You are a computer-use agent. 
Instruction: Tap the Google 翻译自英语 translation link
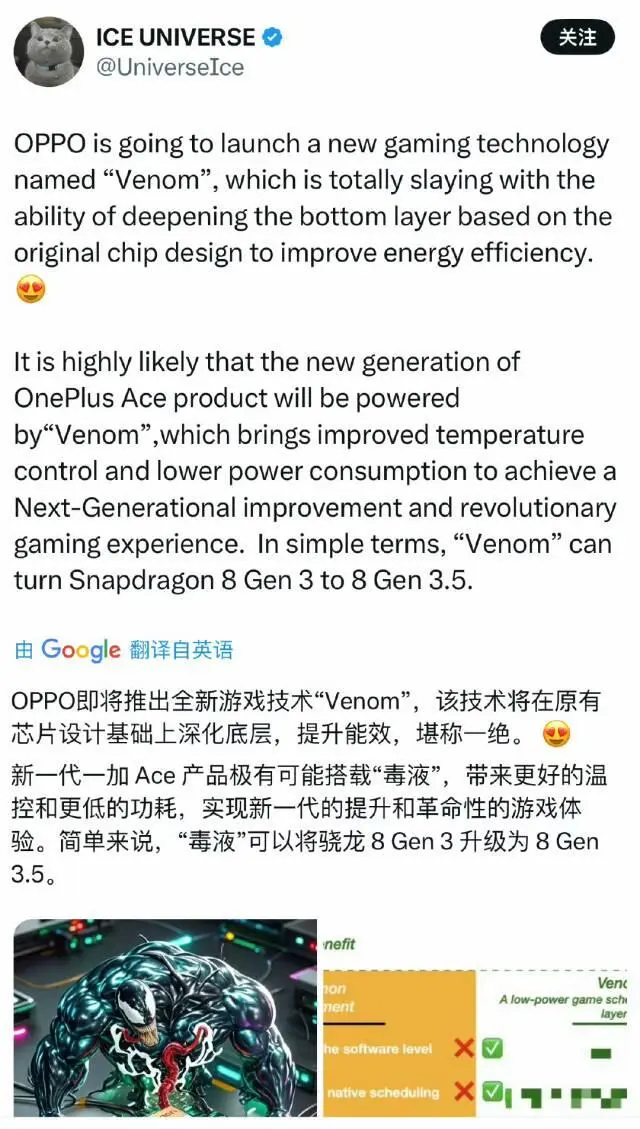coord(124,650)
